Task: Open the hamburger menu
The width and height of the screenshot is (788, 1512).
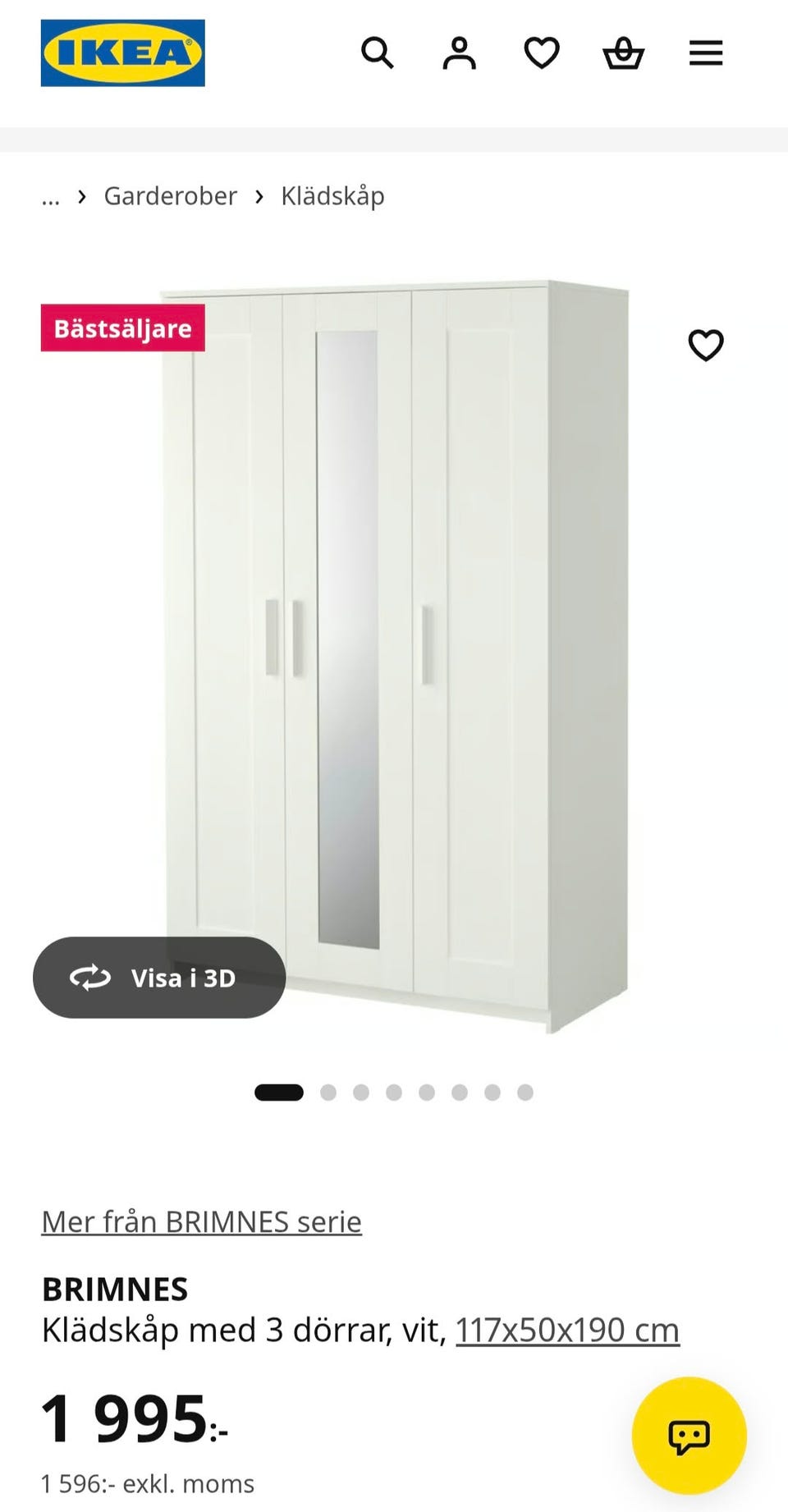Action: tap(706, 53)
